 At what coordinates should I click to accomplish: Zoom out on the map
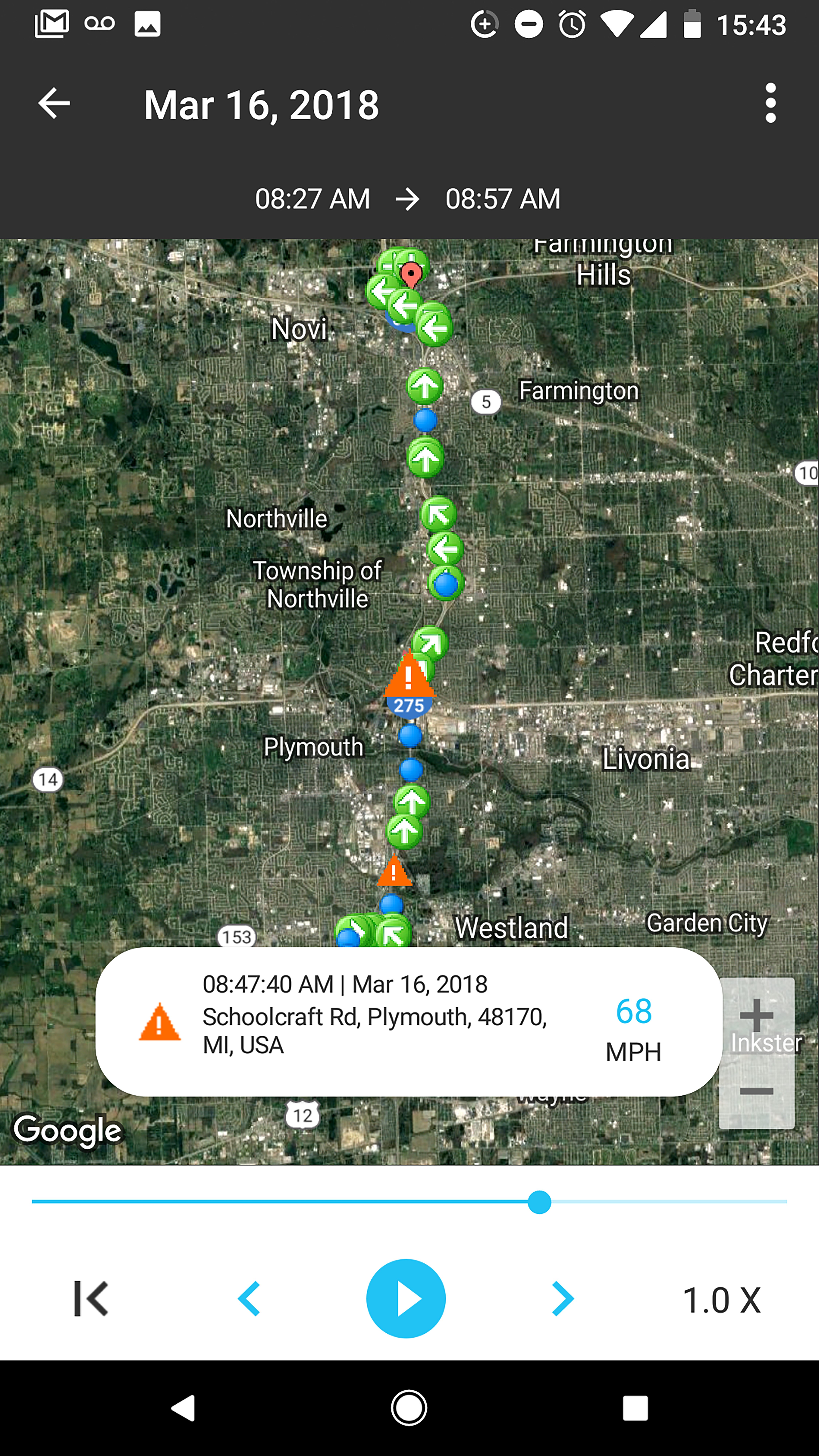pyautogui.click(x=756, y=1091)
